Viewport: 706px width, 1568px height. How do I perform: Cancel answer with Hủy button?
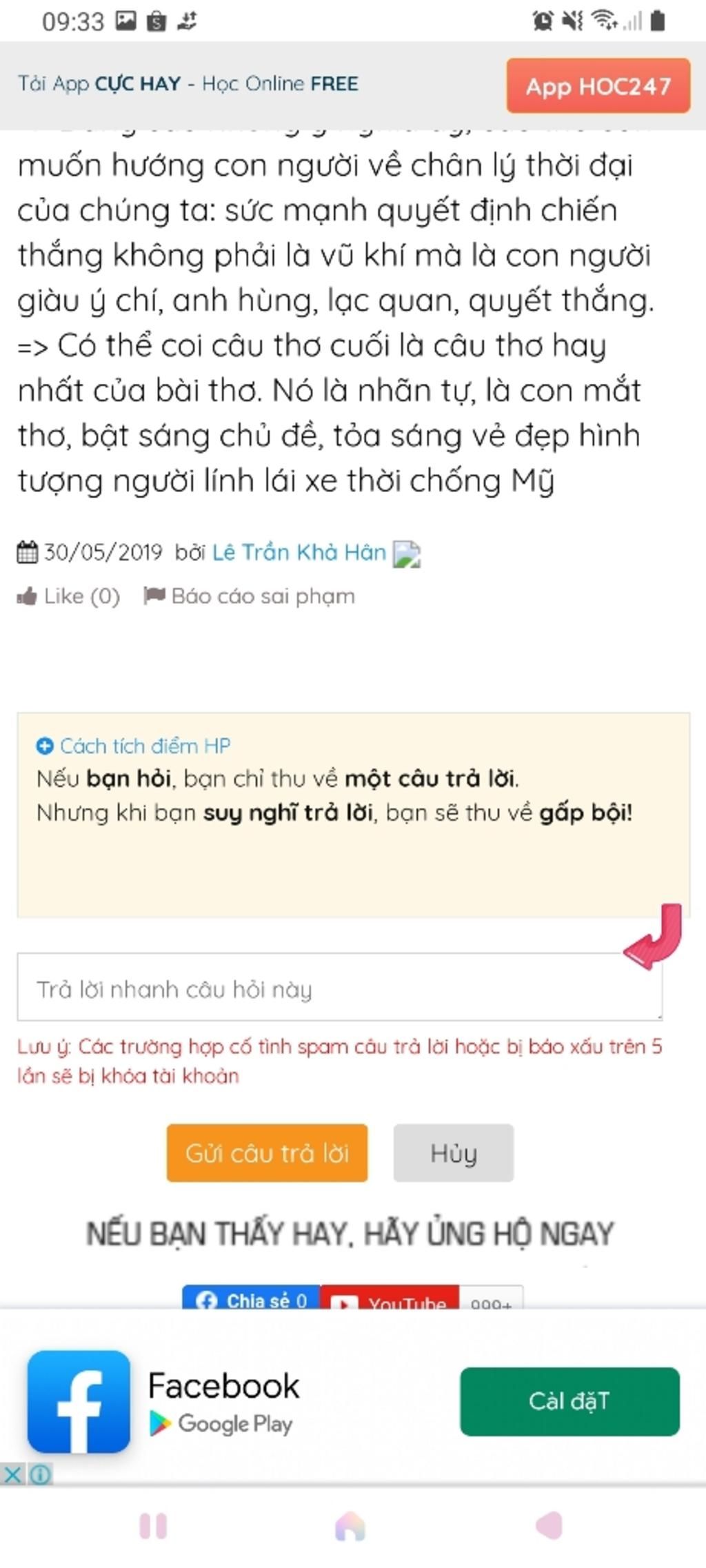click(453, 1153)
